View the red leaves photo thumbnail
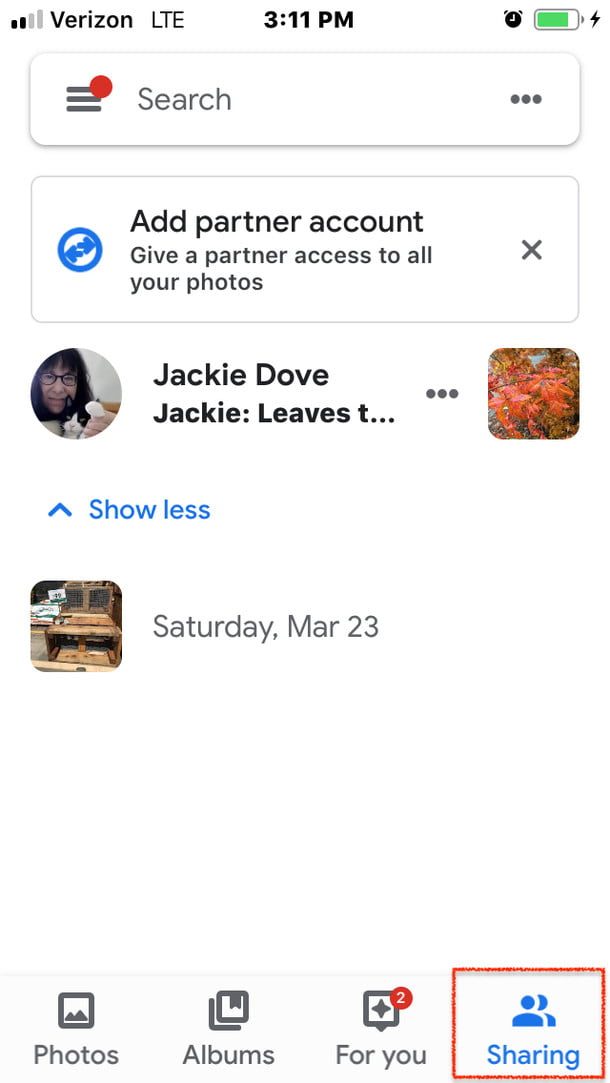 (533, 393)
